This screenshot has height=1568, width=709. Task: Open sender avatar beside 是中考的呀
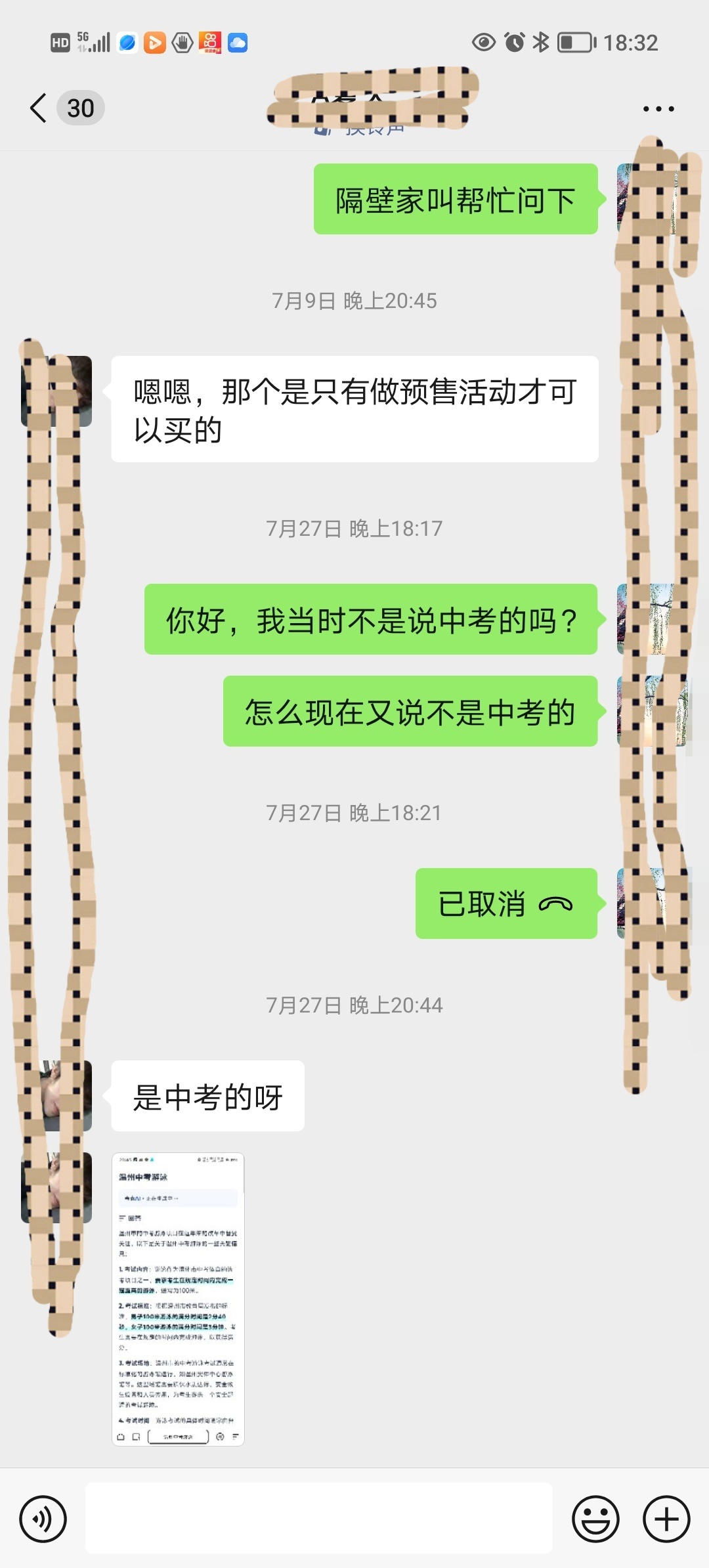coord(57,1095)
